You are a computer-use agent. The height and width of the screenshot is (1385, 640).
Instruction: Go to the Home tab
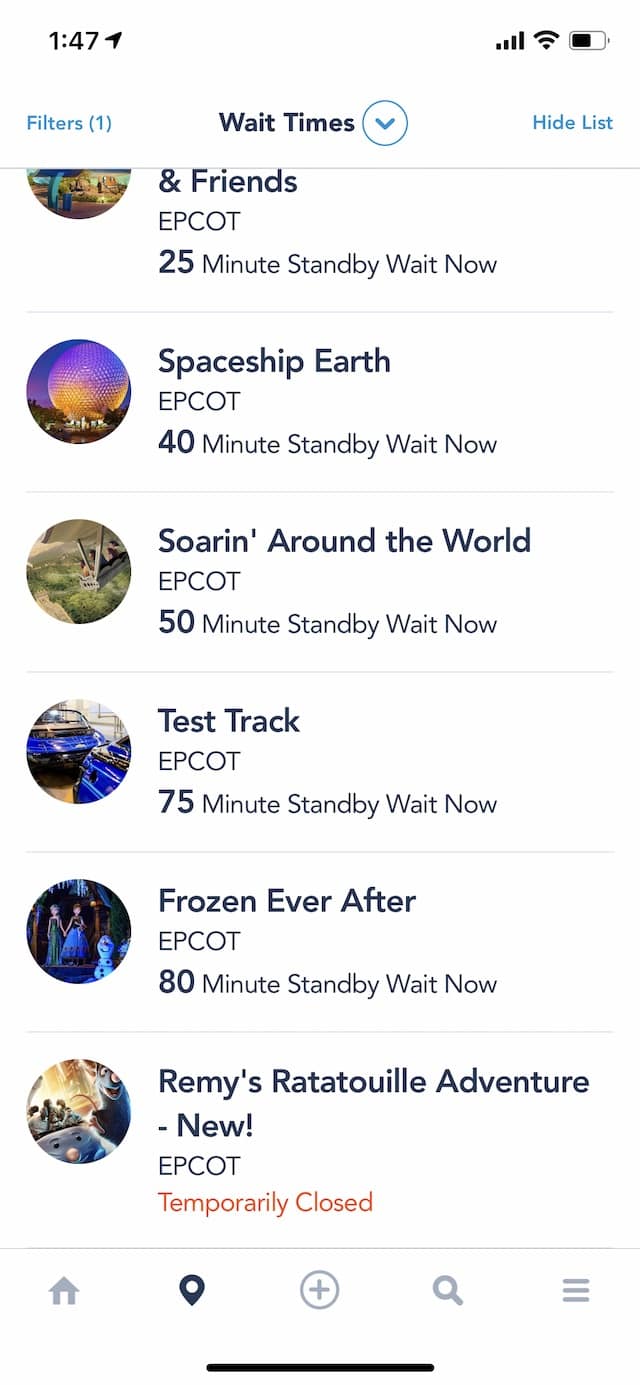(x=64, y=1291)
